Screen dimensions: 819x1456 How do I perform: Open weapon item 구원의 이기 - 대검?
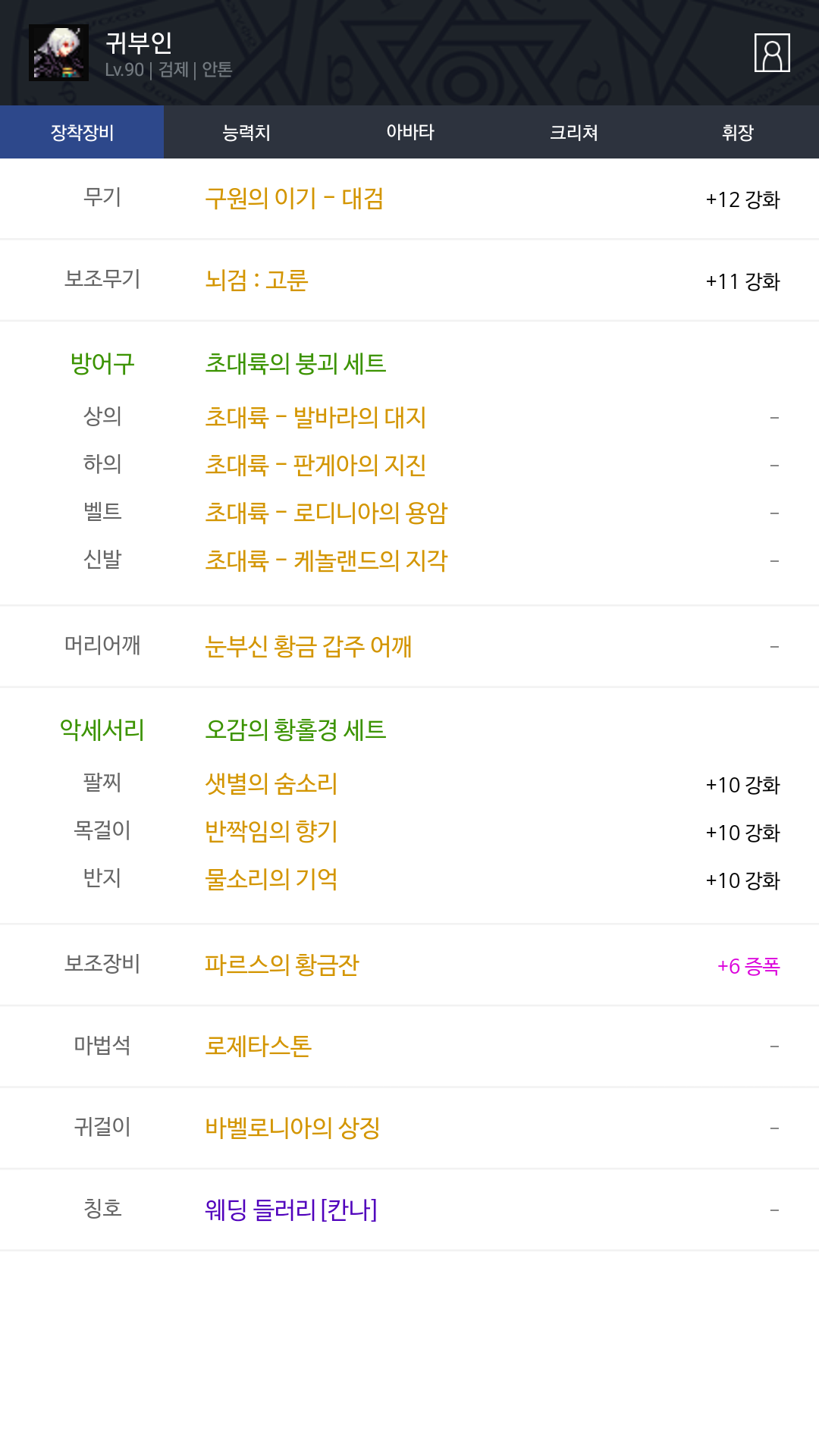(294, 199)
